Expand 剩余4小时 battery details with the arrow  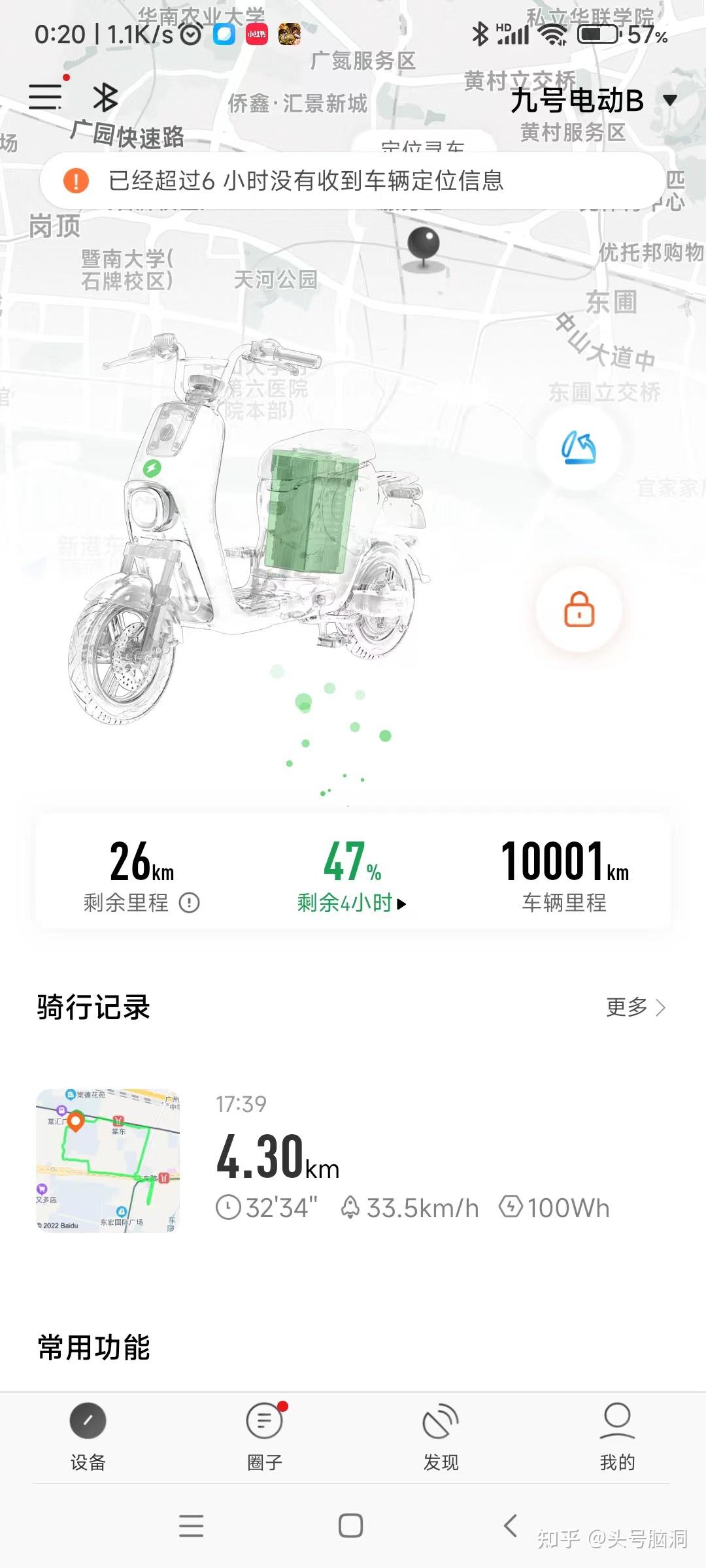click(x=401, y=905)
